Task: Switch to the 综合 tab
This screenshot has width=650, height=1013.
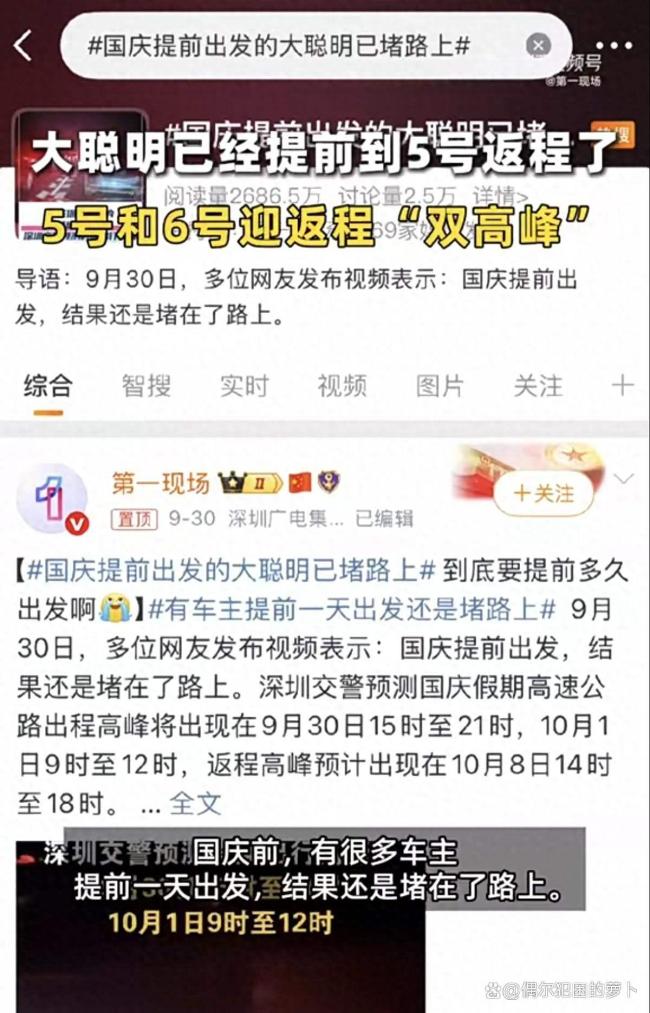Action: coord(48,385)
